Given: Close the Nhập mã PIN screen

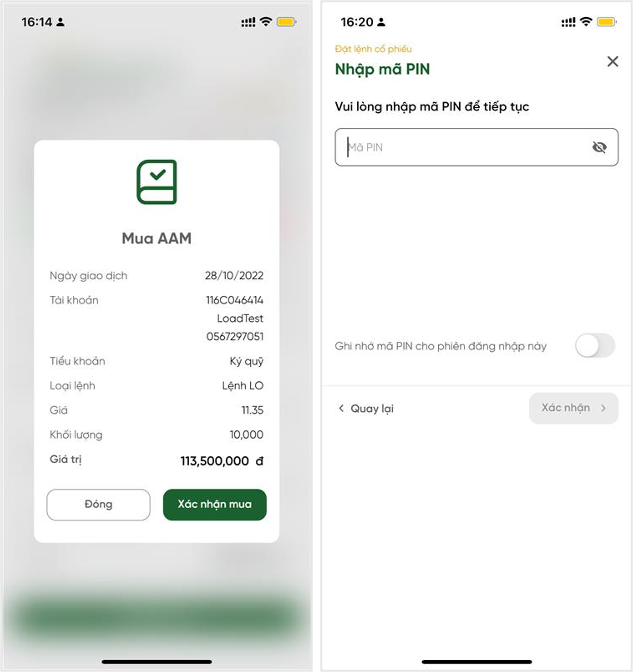Looking at the screenshot, I should click(x=612, y=62).
